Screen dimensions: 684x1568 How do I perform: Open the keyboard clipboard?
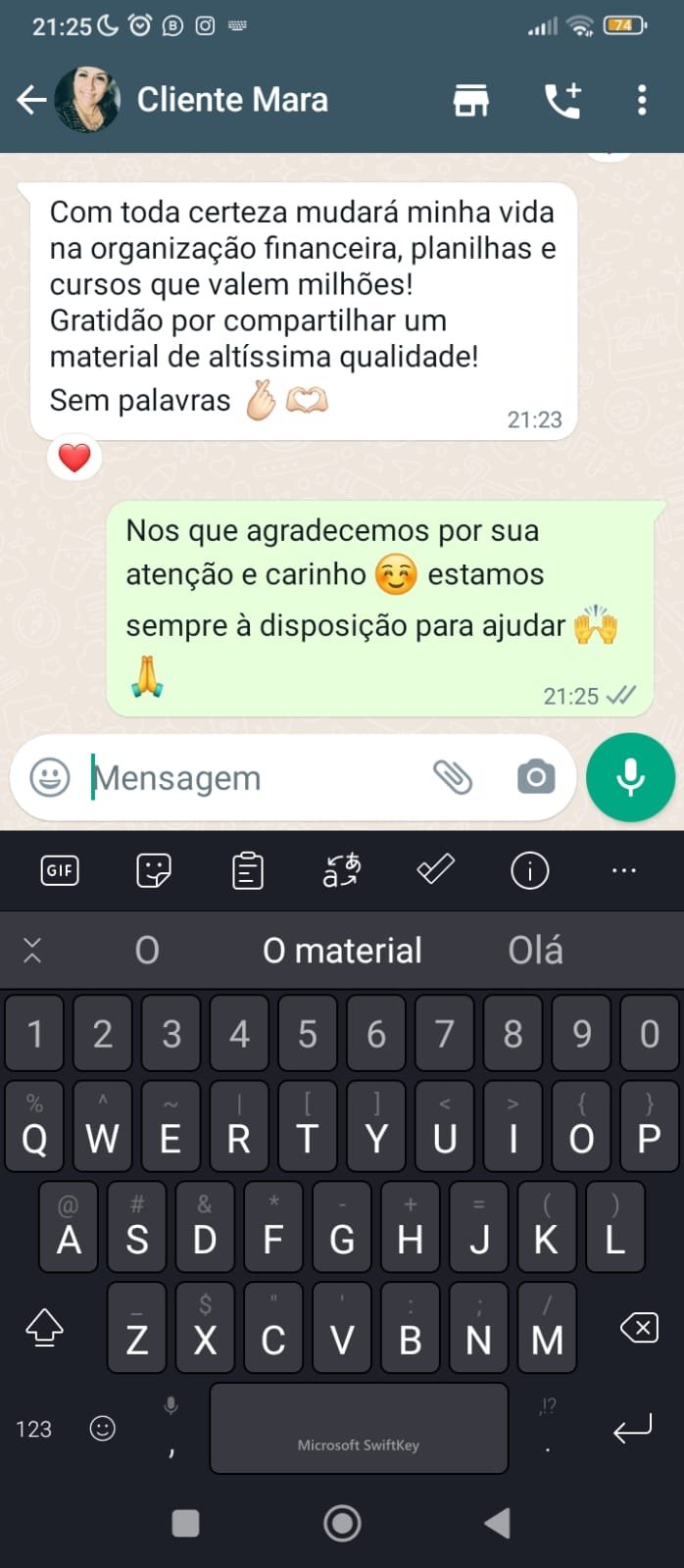[x=247, y=870]
